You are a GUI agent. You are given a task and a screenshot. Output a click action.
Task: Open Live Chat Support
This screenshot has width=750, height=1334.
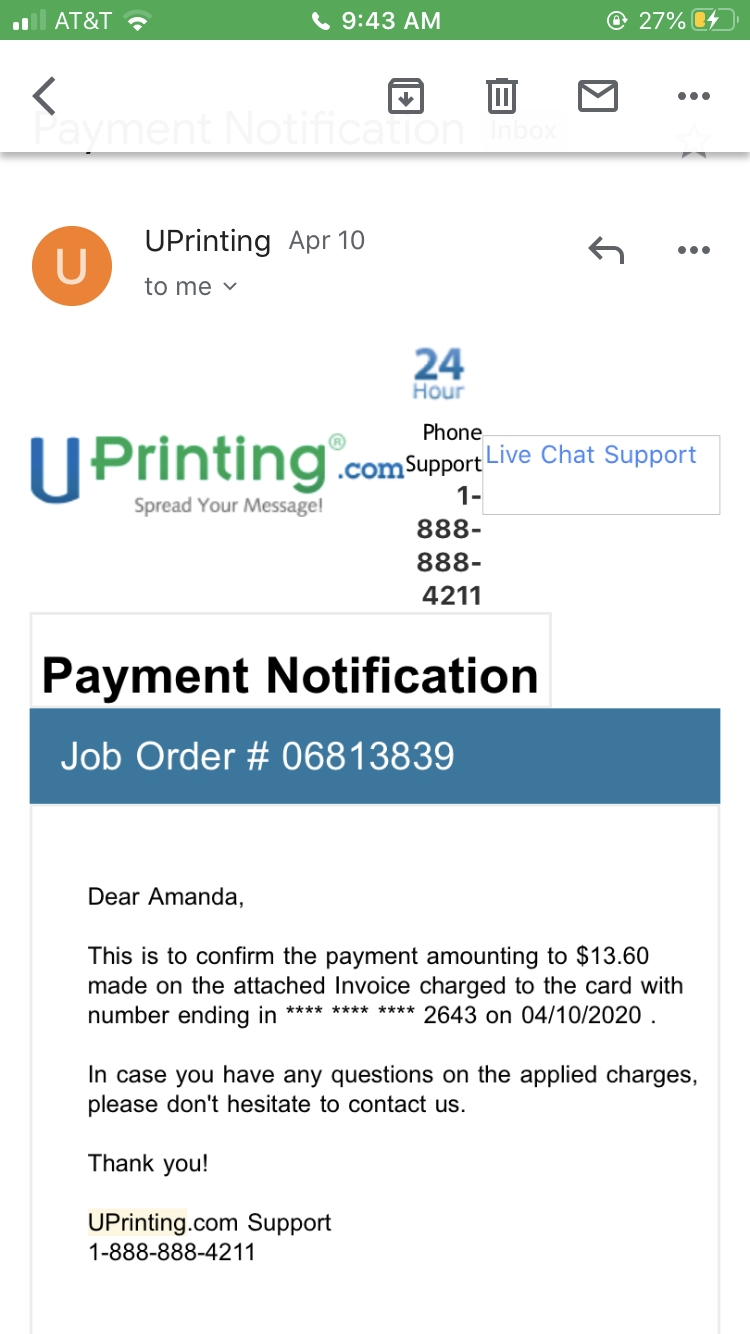590,455
